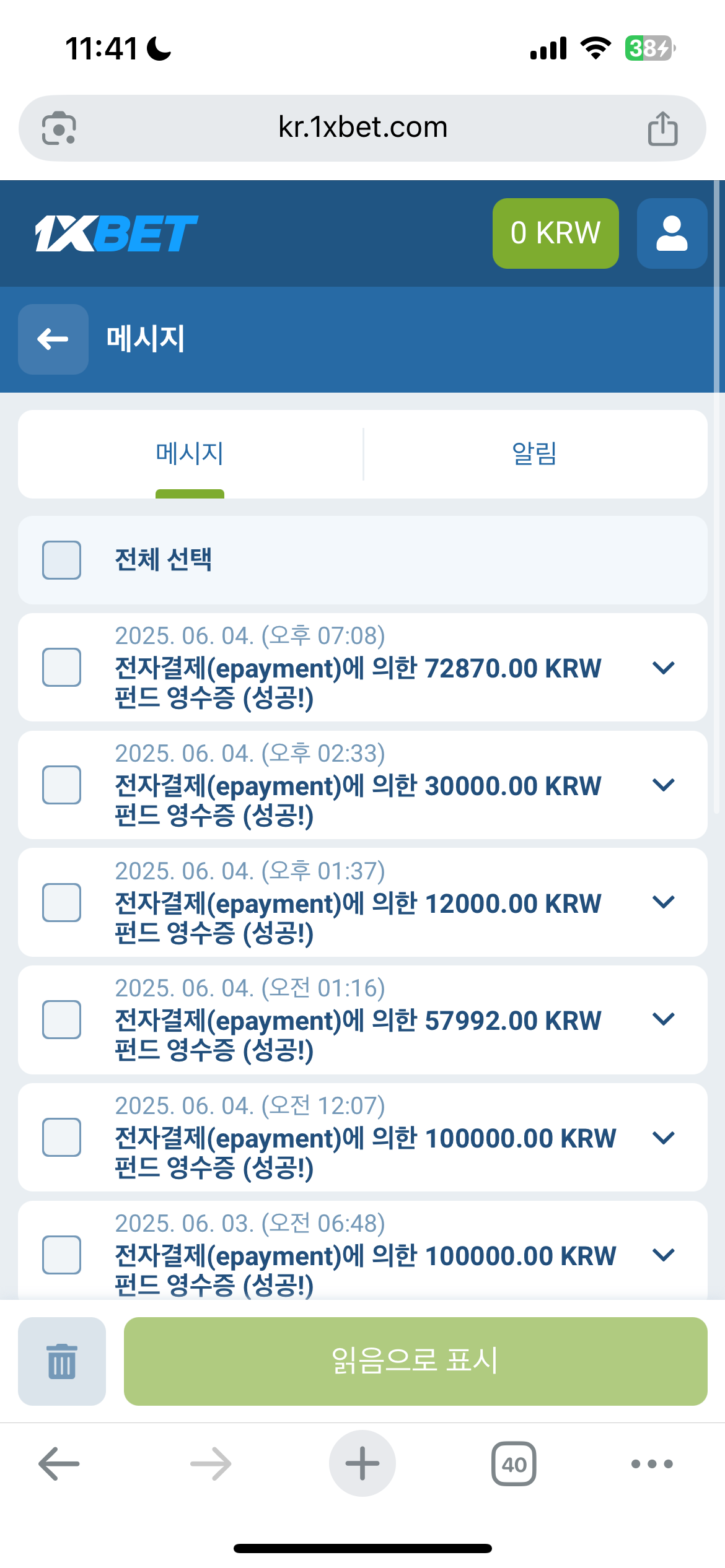Expand the 12000.00 KRW receipt message
This screenshot has height=1568, width=725.
click(663, 902)
